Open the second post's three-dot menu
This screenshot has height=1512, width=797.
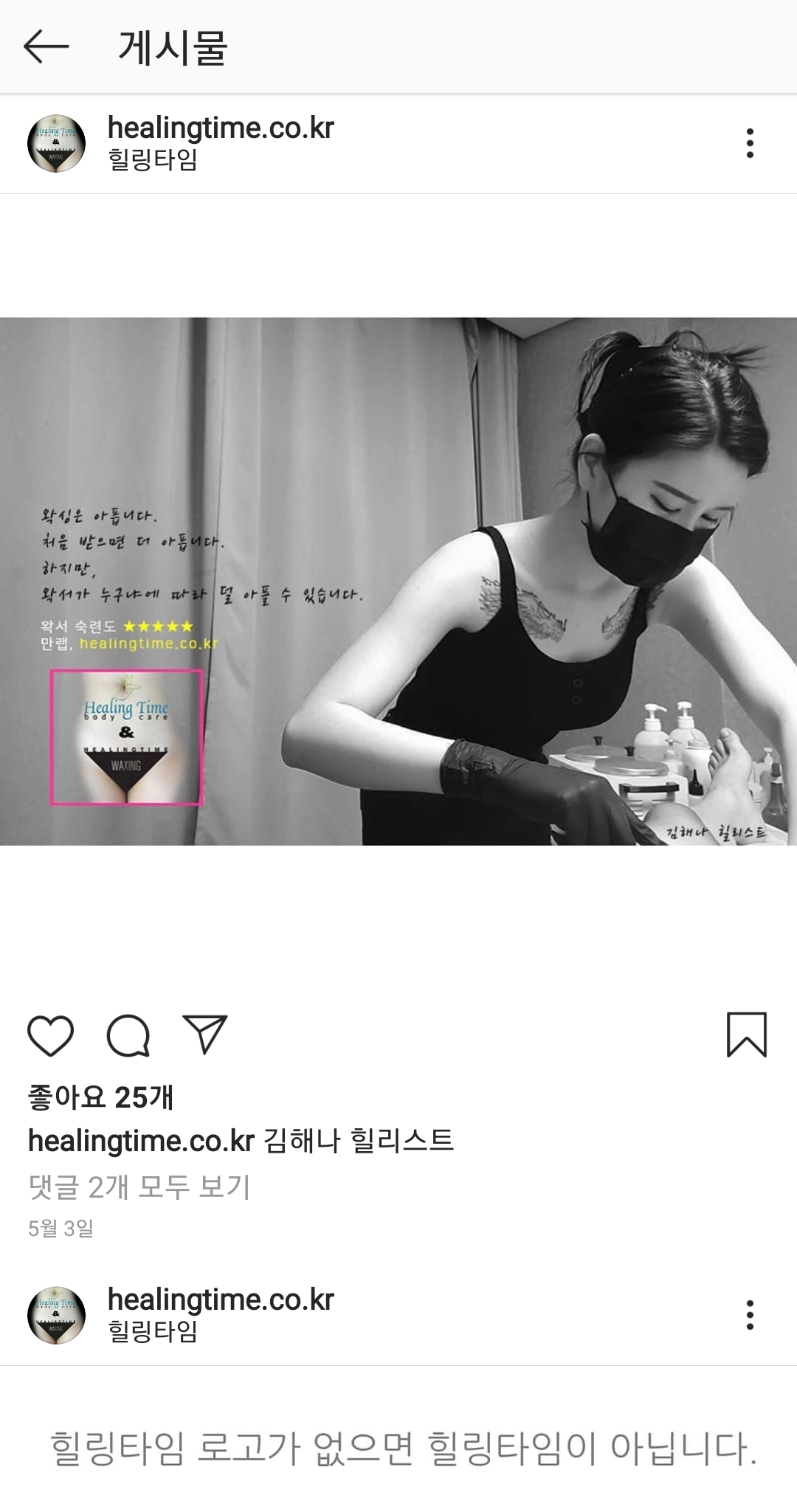[750, 1315]
